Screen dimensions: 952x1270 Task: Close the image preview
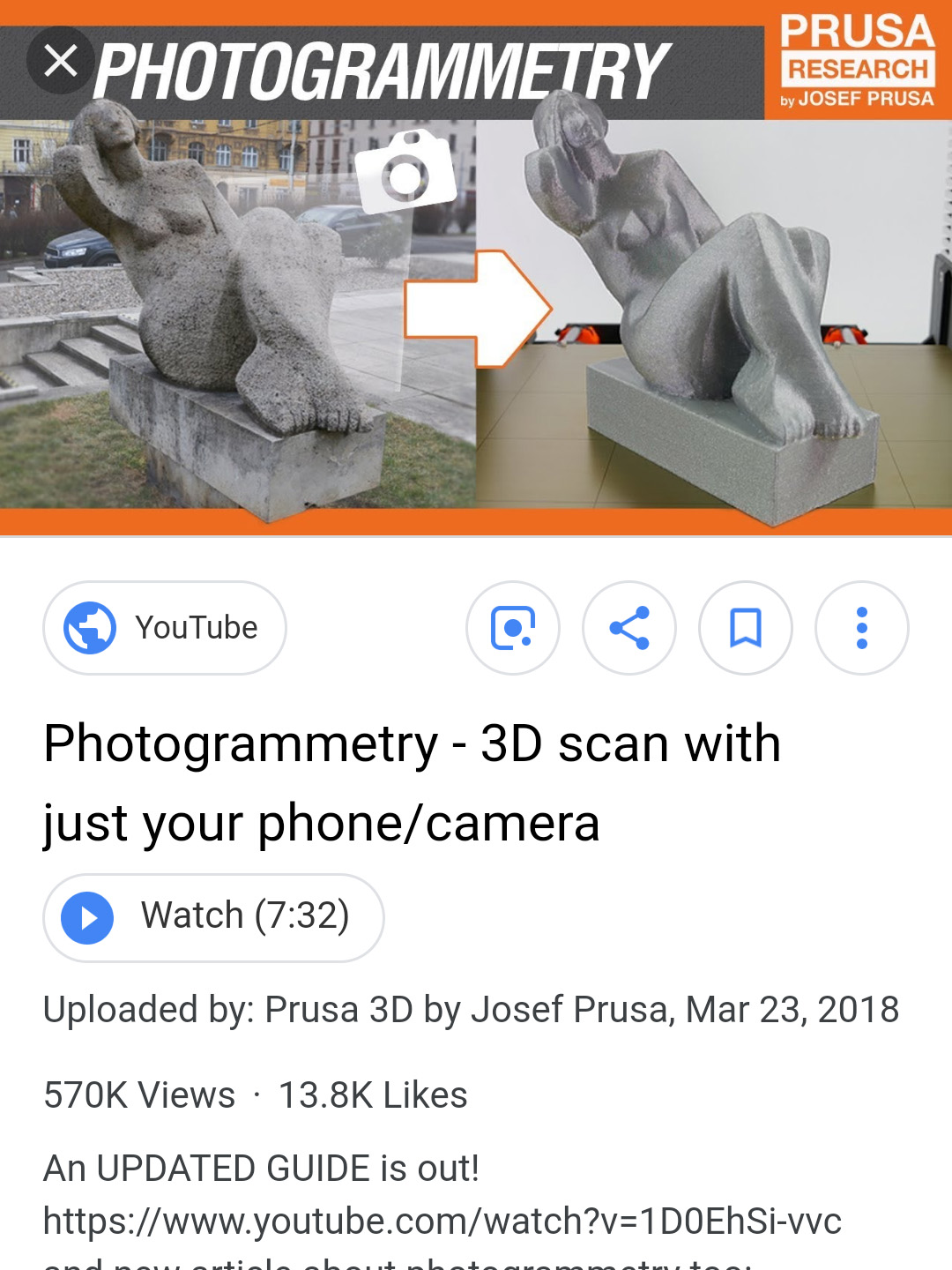point(60,61)
